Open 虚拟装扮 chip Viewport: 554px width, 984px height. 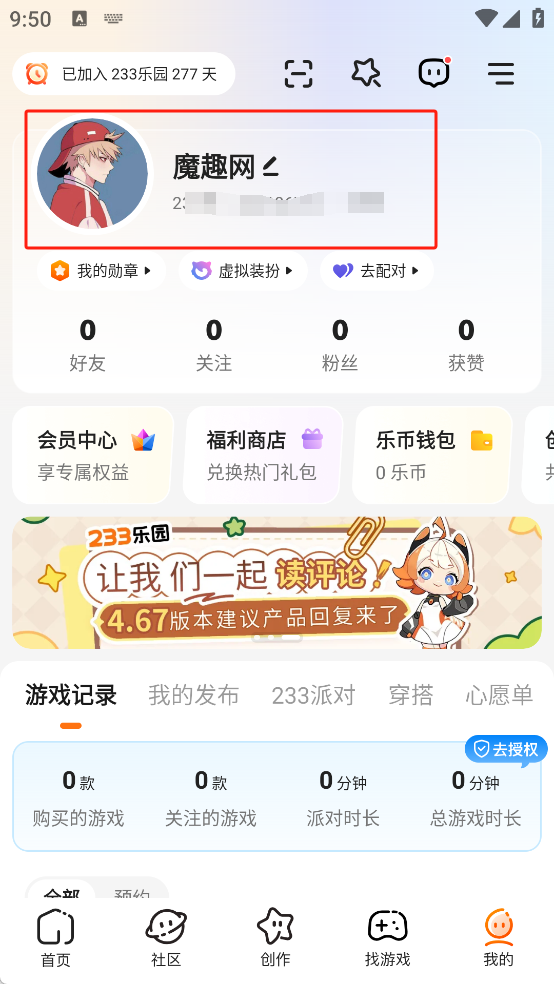coord(243,271)
